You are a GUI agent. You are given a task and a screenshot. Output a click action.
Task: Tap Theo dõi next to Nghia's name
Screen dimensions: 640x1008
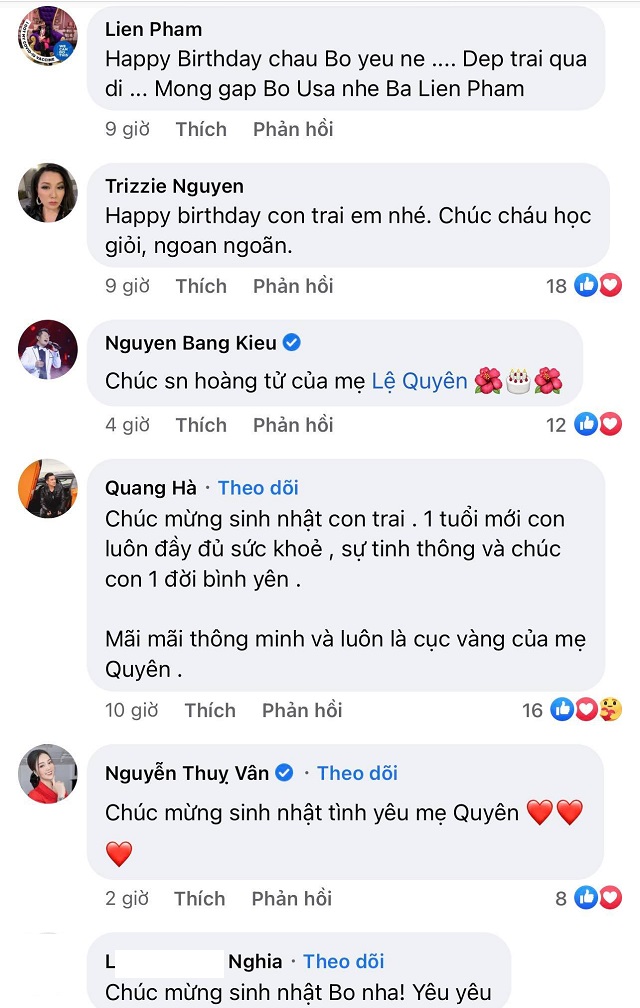(x=343, y=961)
